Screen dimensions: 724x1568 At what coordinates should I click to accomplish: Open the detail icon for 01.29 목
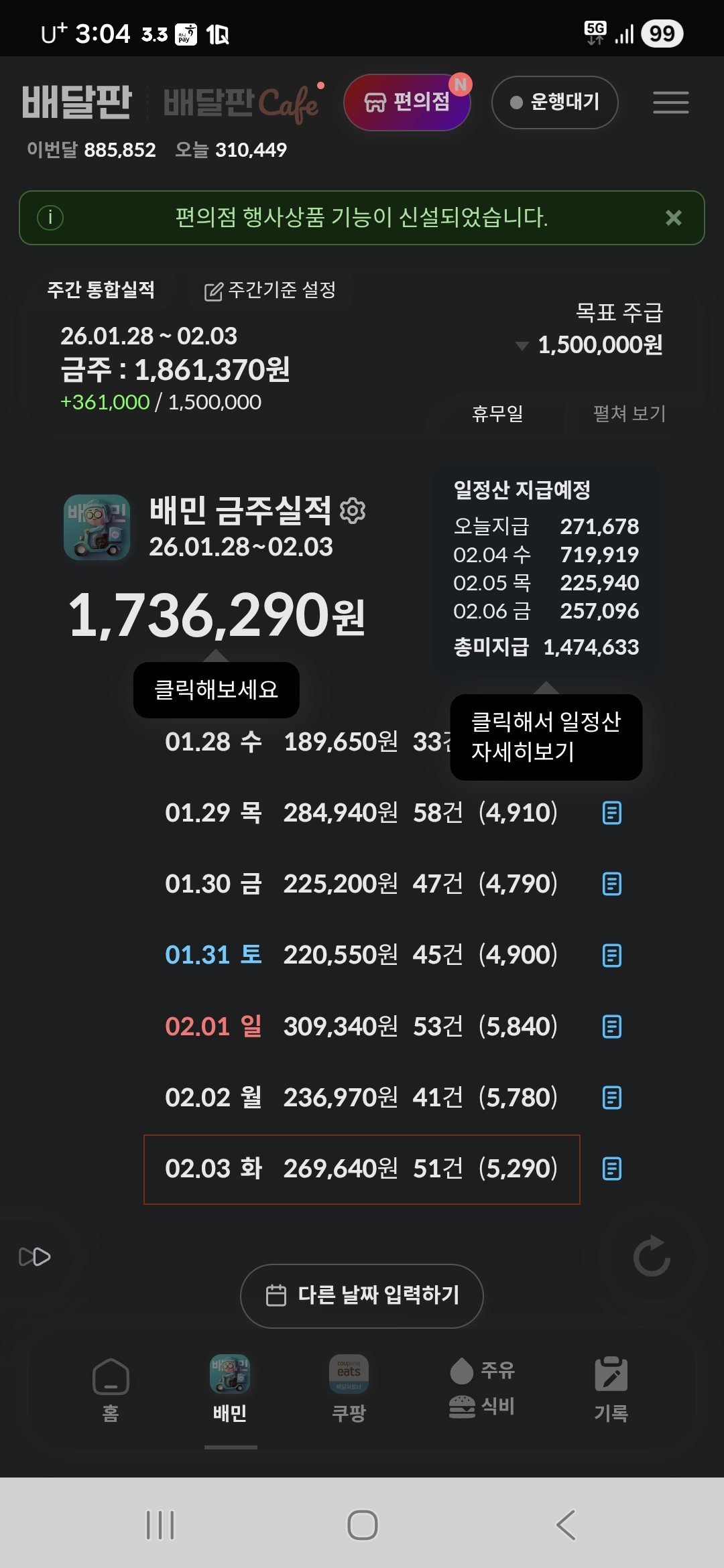coord(611,813)
